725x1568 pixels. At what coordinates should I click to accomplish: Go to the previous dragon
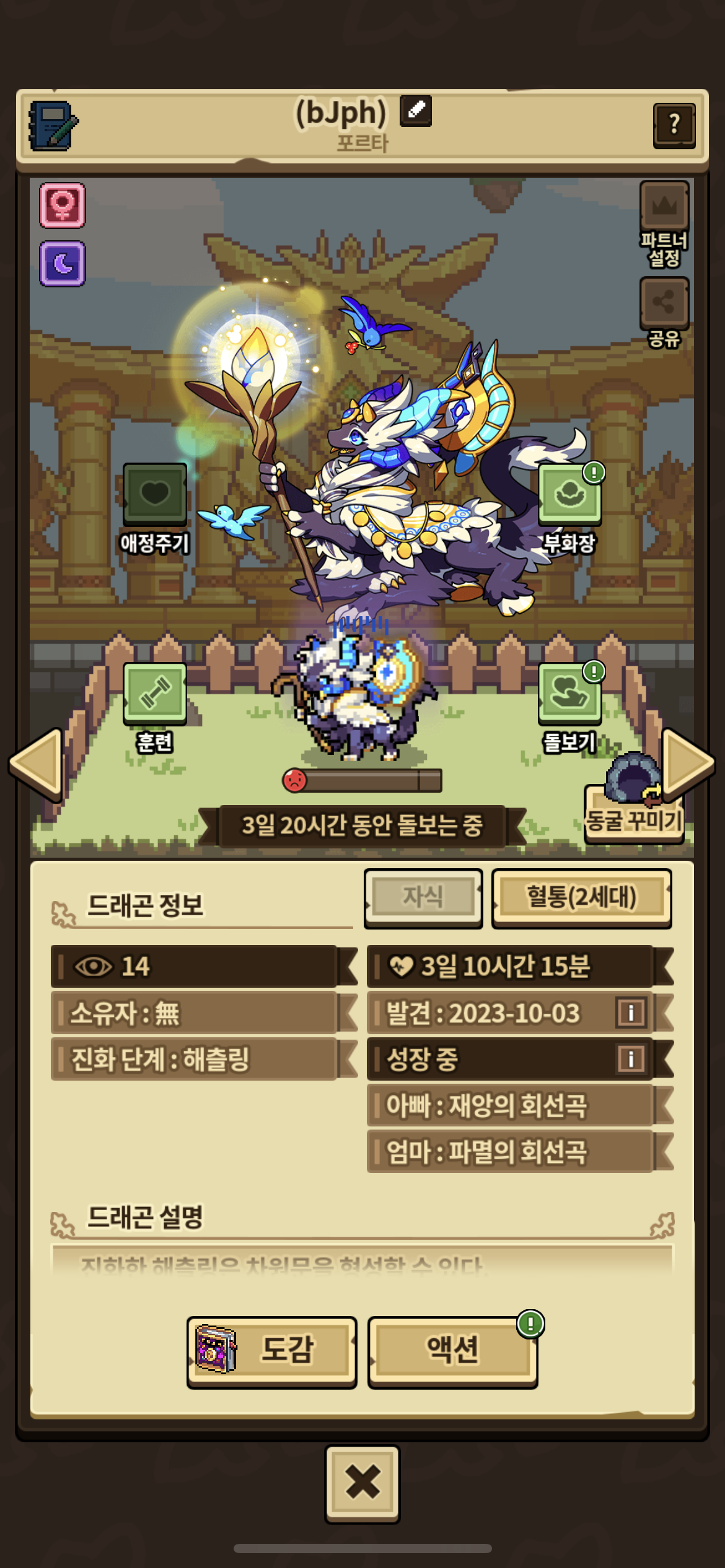click(37, 765)
